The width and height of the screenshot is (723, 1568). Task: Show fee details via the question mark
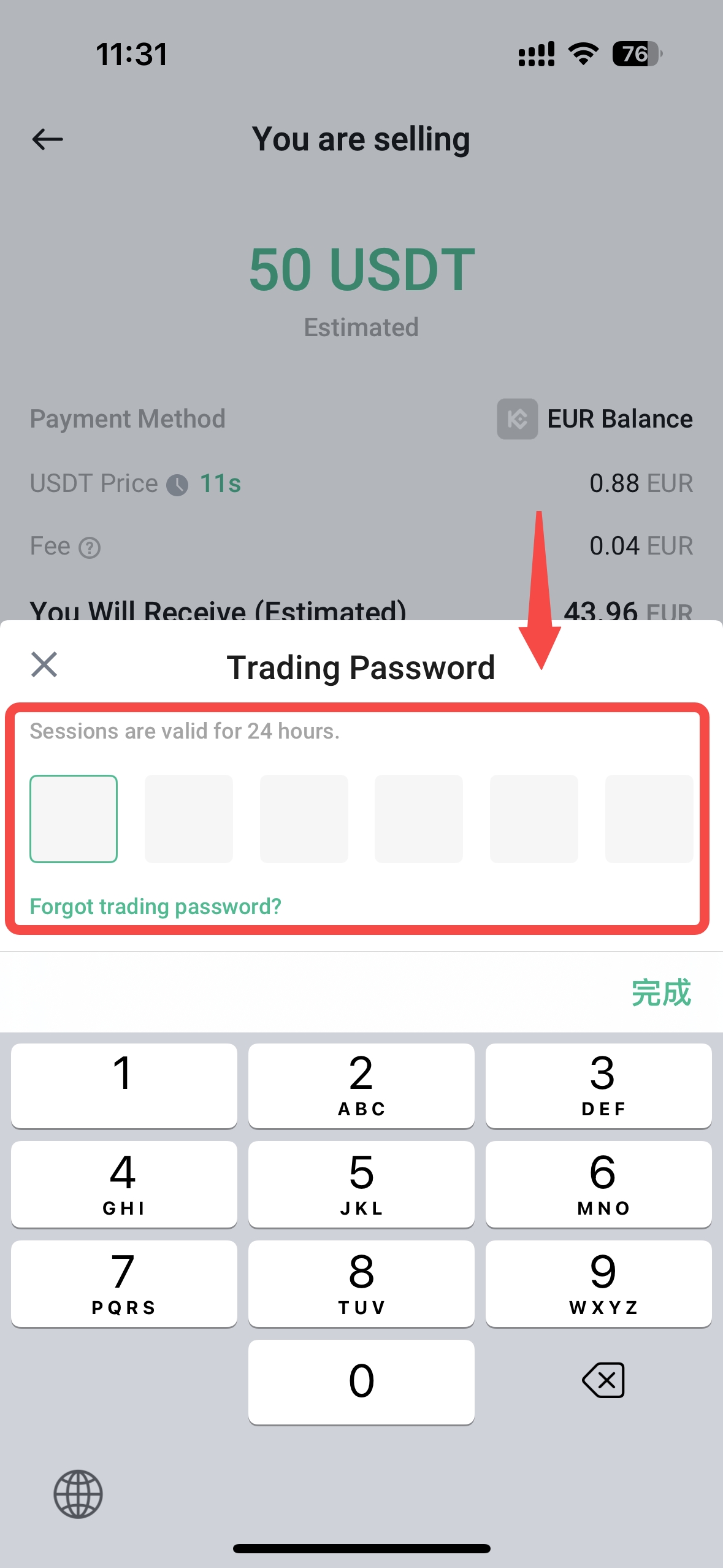click(x=90, y=547)
